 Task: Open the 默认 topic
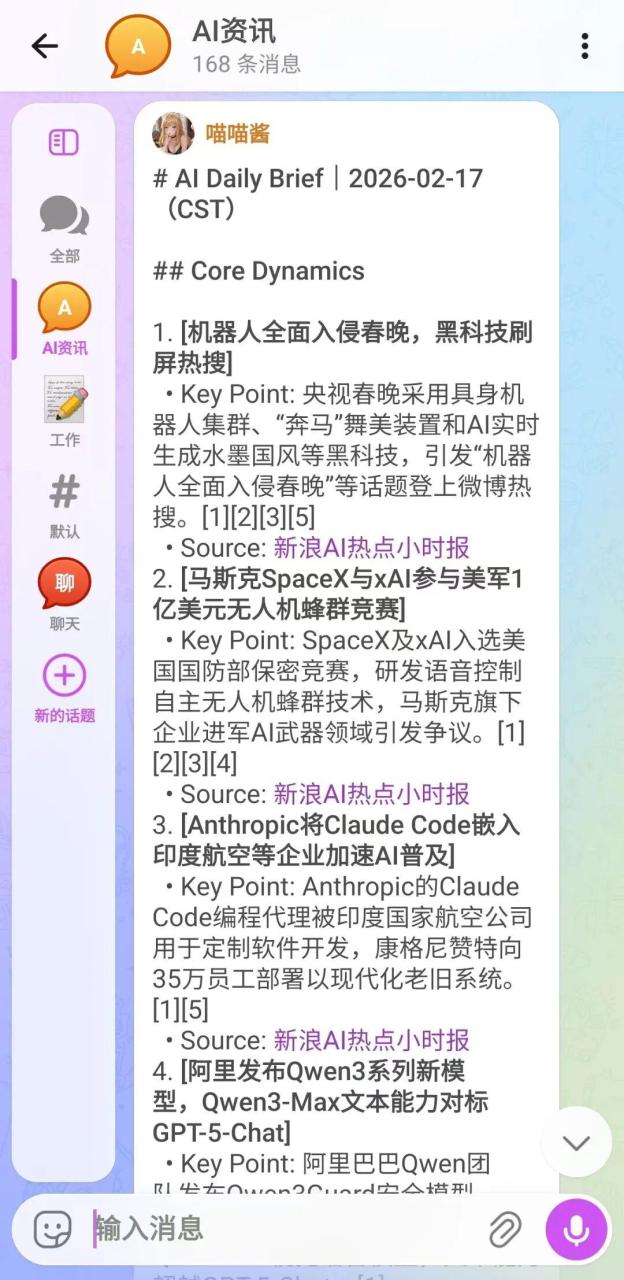pyautogui.click(x=64, y=504)
